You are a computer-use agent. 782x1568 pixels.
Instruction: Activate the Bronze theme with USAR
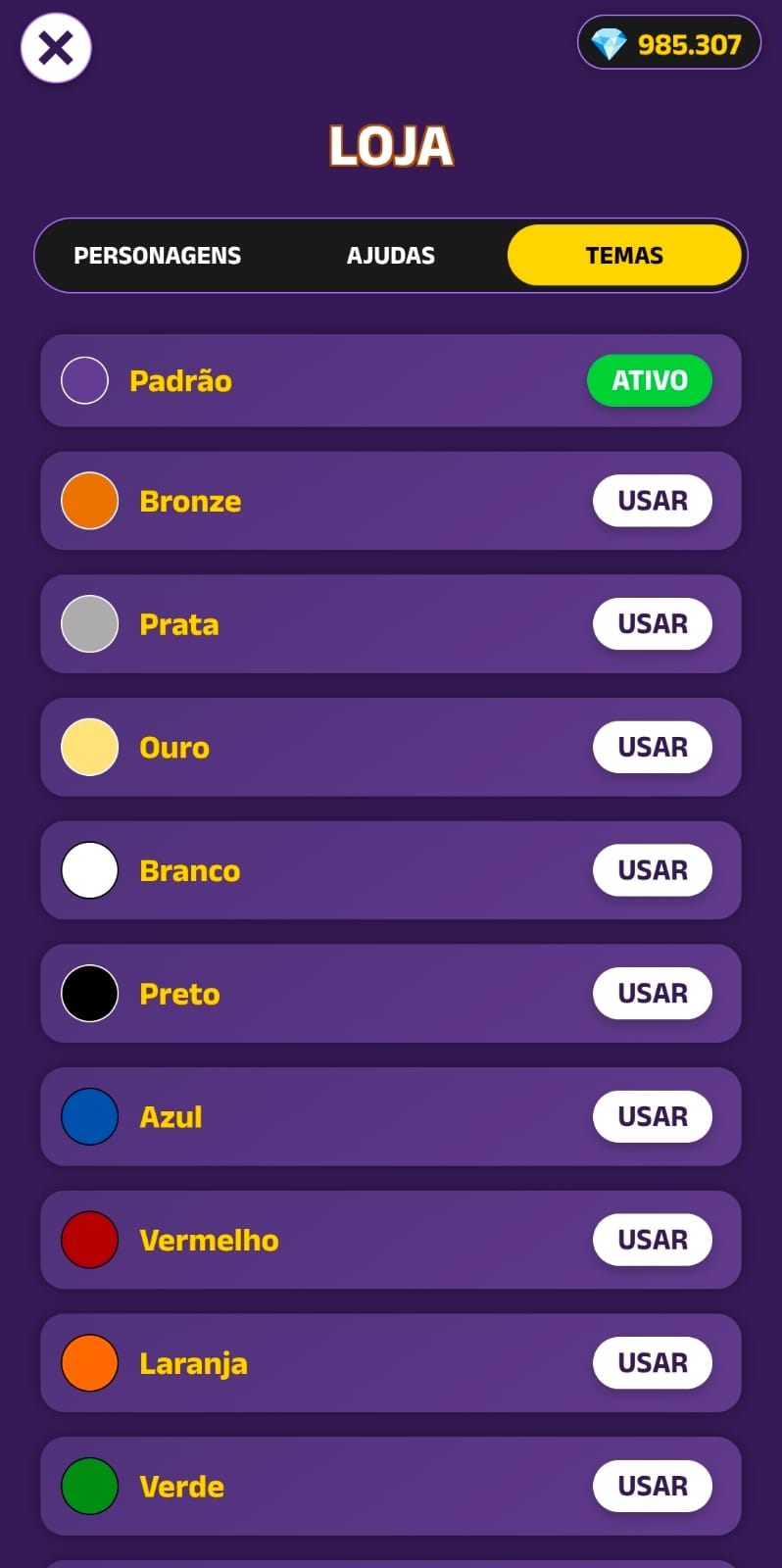coord(653,501)
